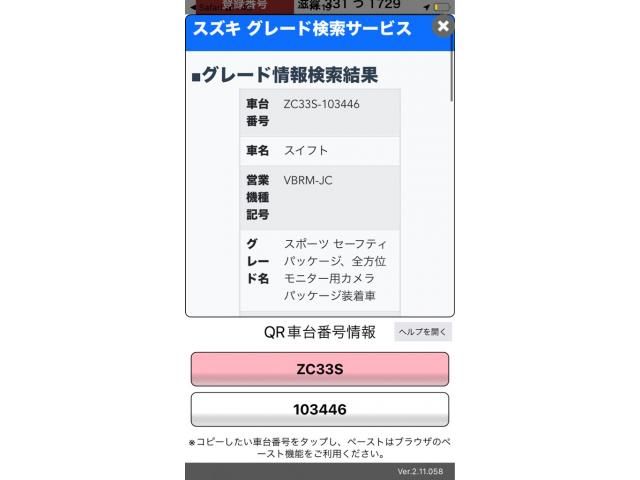The height and width of the screenshot is (480, 640).
Task: Copy the 103446 chassis number
Action: 320,409
